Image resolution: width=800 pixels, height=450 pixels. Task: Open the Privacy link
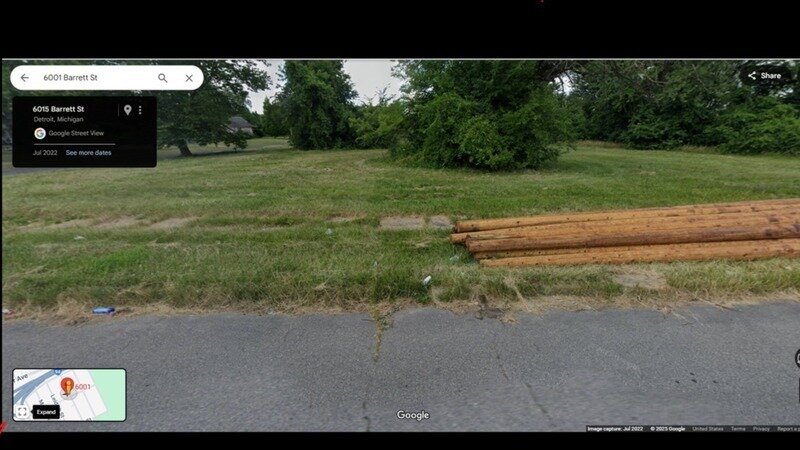click(762, 428)
